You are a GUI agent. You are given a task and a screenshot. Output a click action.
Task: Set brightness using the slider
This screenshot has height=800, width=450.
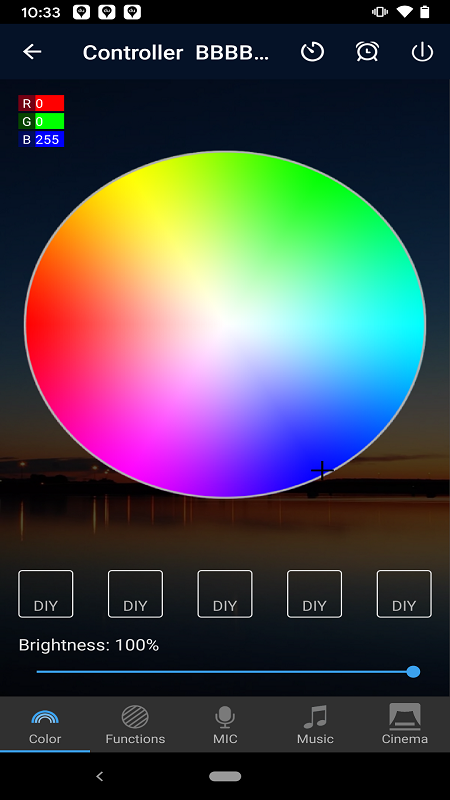pyautogui.click(x=228, y=672)
